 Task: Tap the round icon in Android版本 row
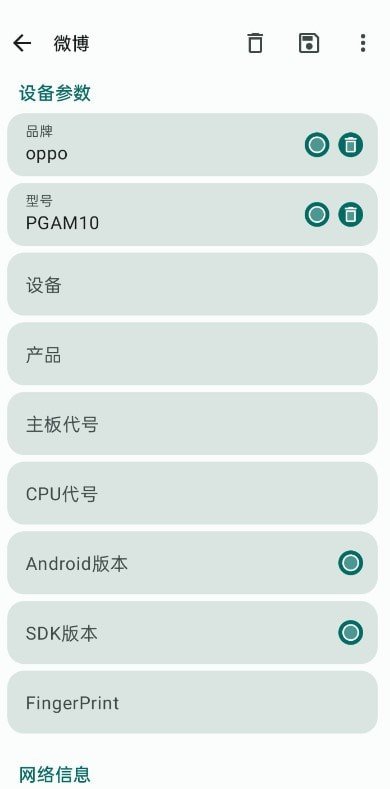pyautogui.click(x=351, y=563)
